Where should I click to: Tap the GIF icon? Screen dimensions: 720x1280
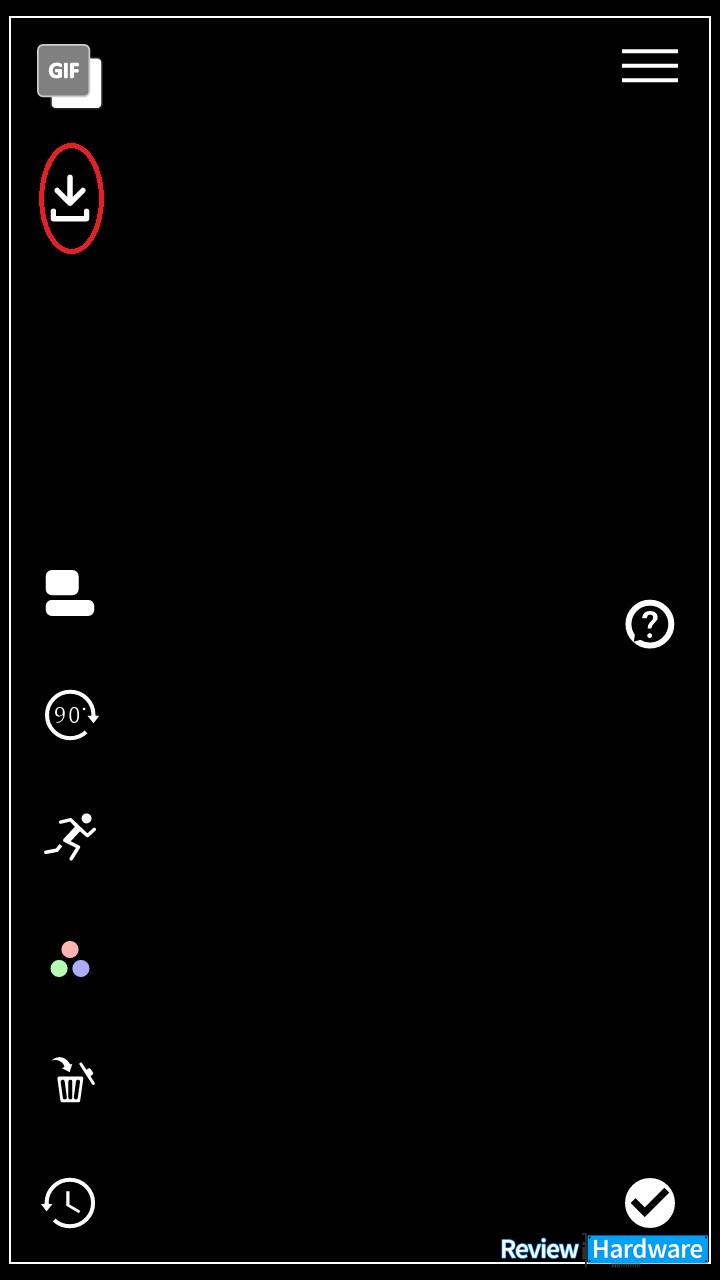point(69,76)
